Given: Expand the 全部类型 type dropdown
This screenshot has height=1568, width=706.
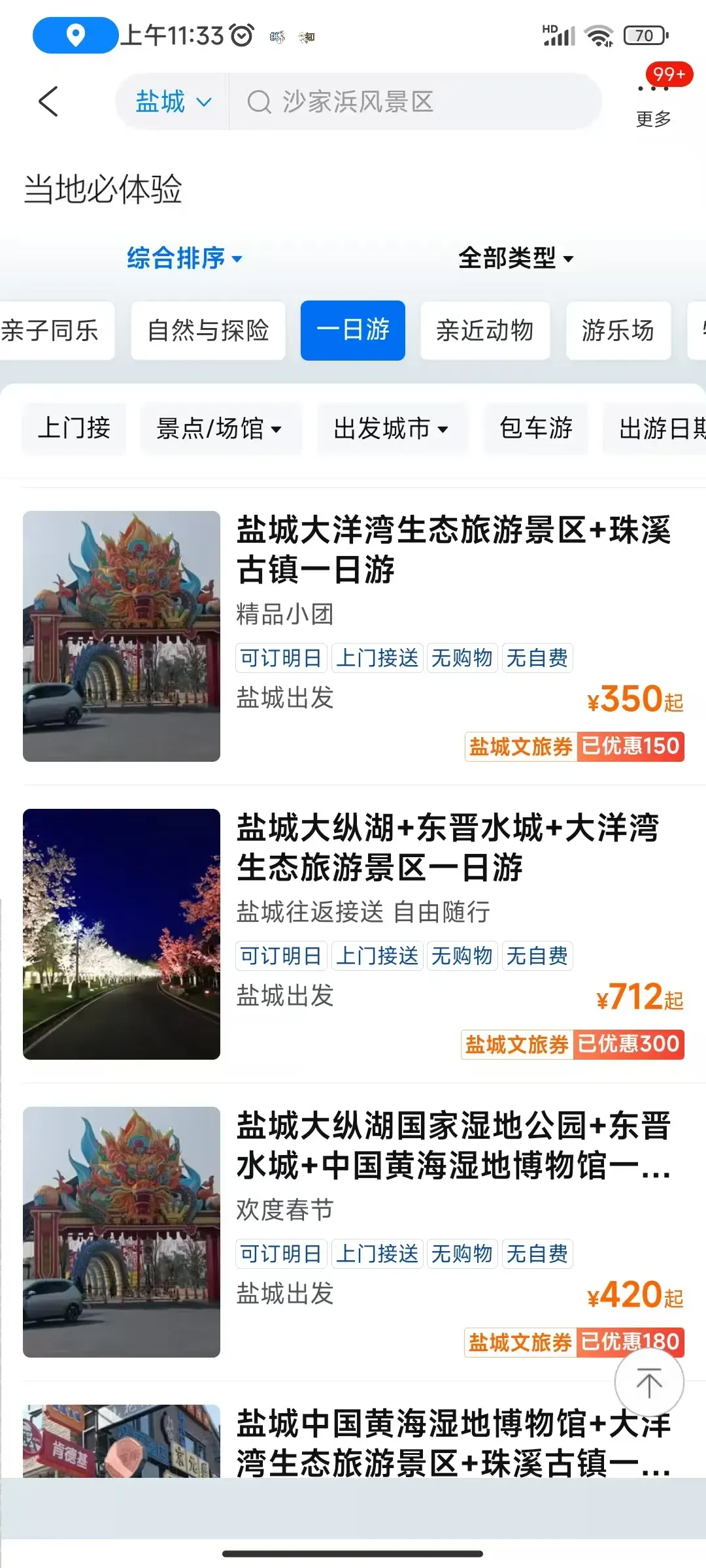Looking at the screenshot, I should point(516,258).
